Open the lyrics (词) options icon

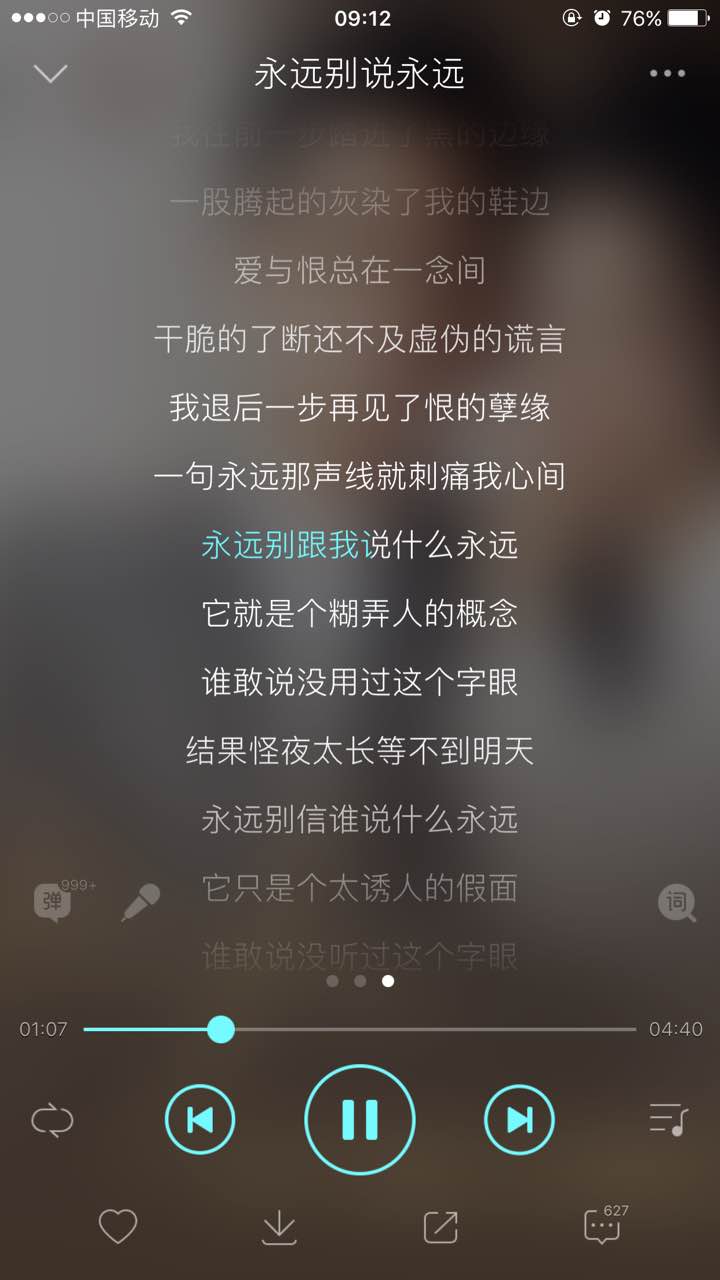coord(677,902)
